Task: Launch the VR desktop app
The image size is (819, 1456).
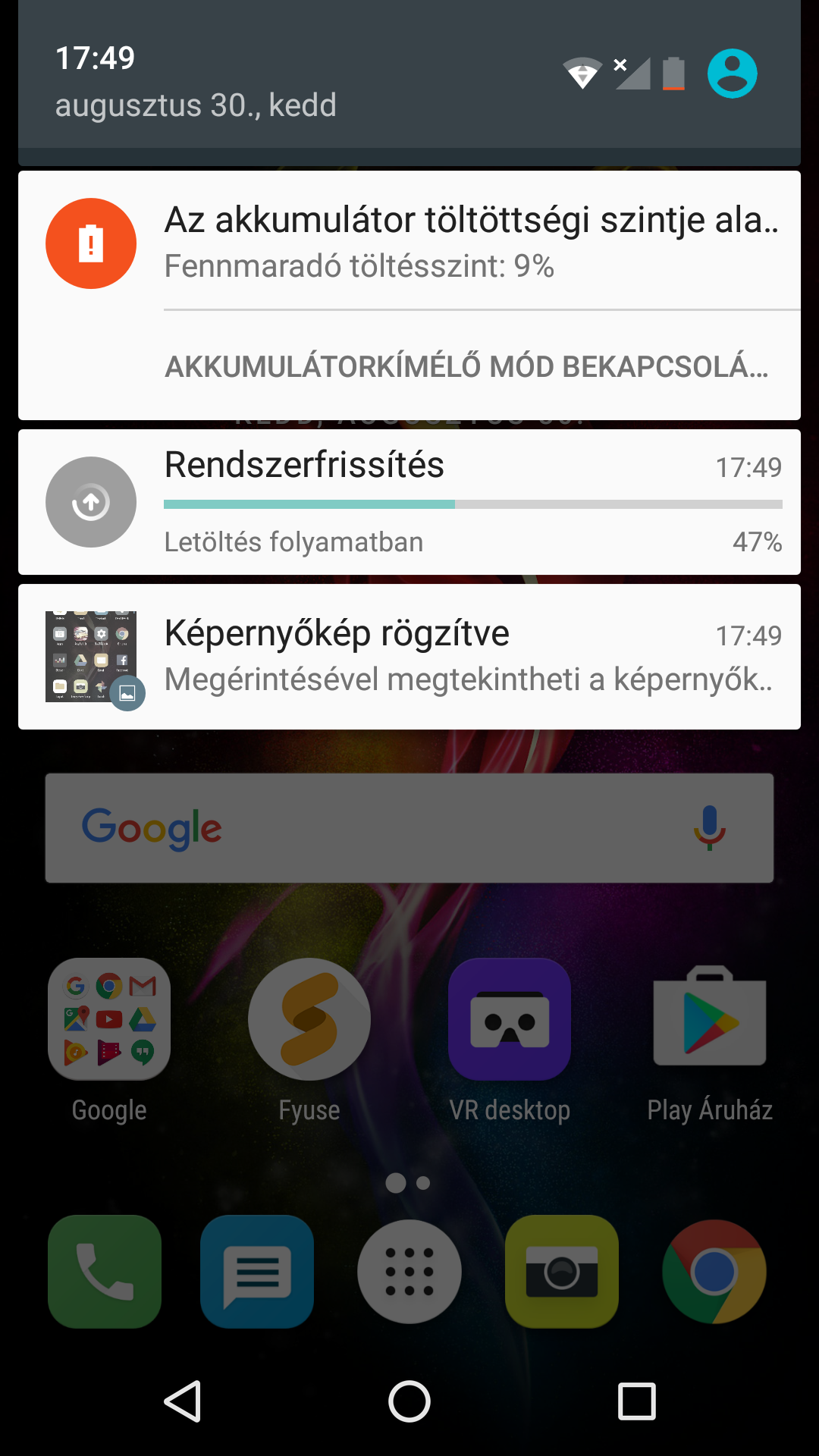Action: pyautogui.click(x=510, y=1020)
